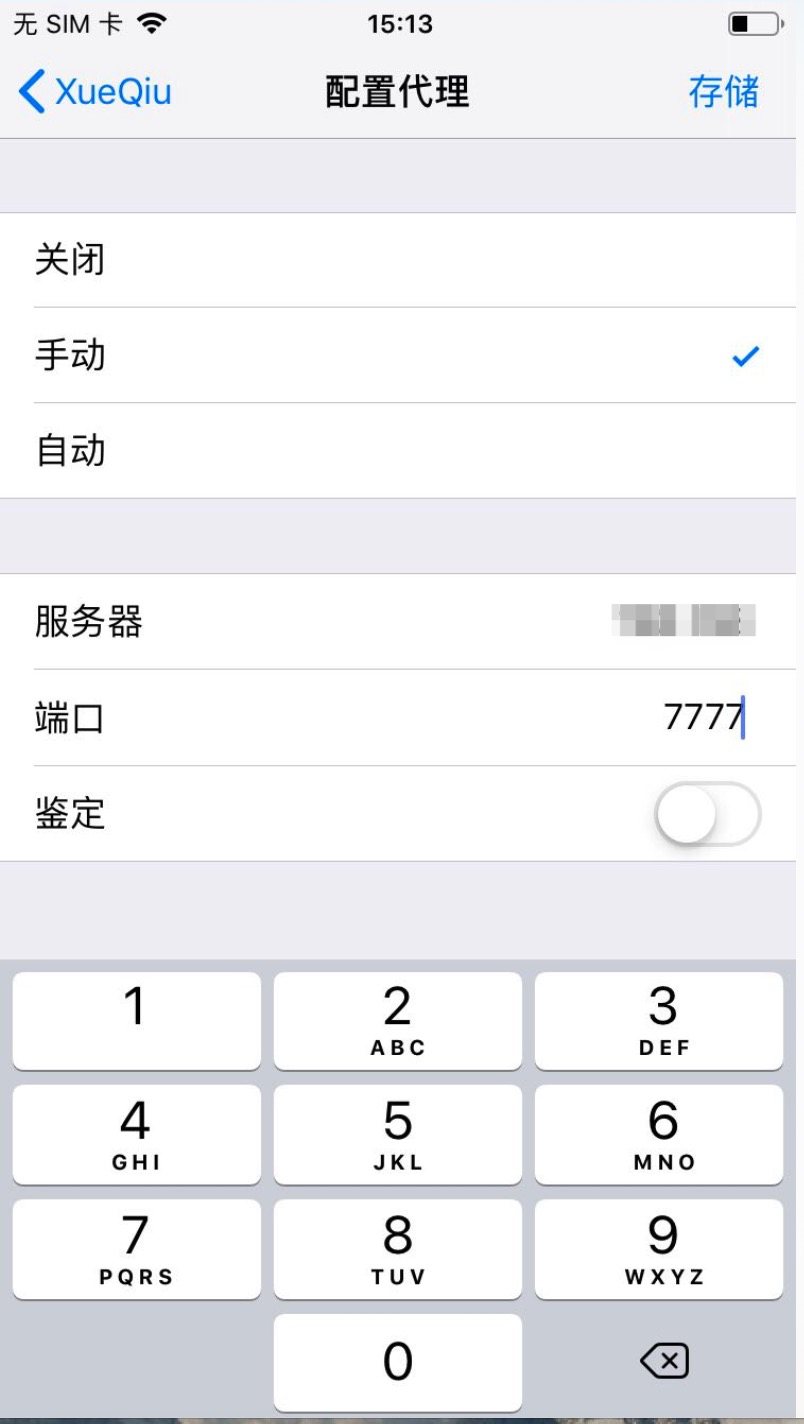Select 关闭 to turn off proxy
Viewport: 804px width, 1424px height.
[400, 260]
